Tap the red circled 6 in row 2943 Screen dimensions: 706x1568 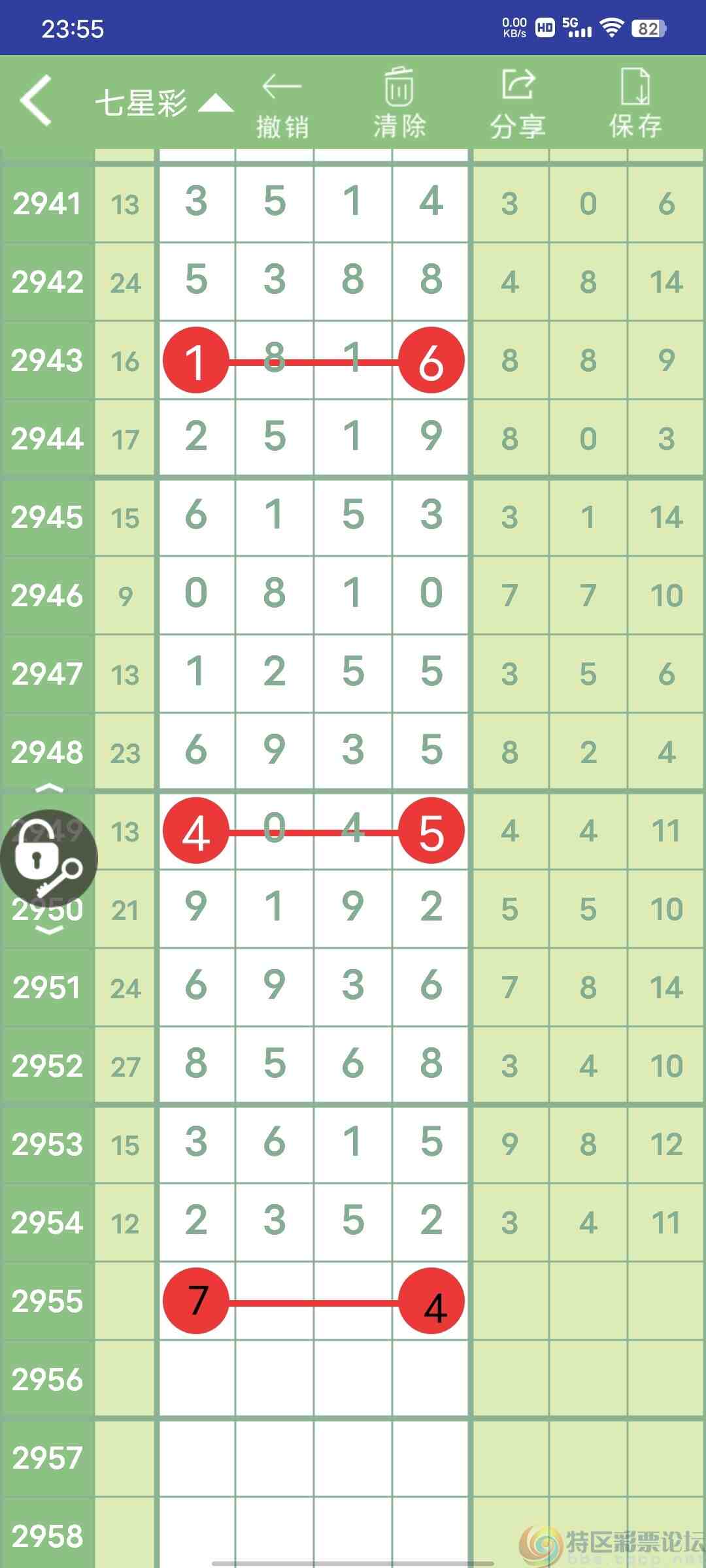point(431,360)
